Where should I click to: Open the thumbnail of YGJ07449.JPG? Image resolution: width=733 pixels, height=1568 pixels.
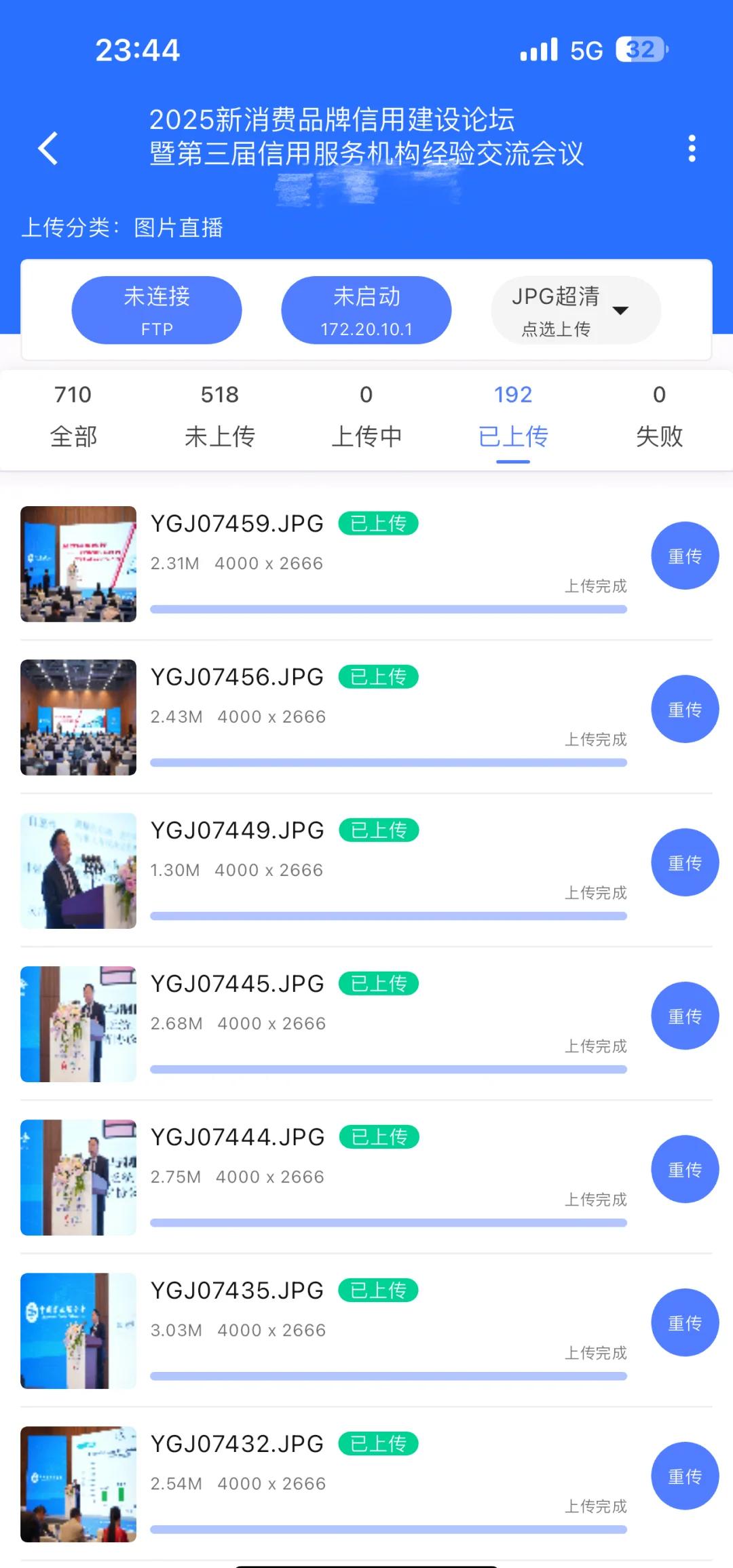78,871
